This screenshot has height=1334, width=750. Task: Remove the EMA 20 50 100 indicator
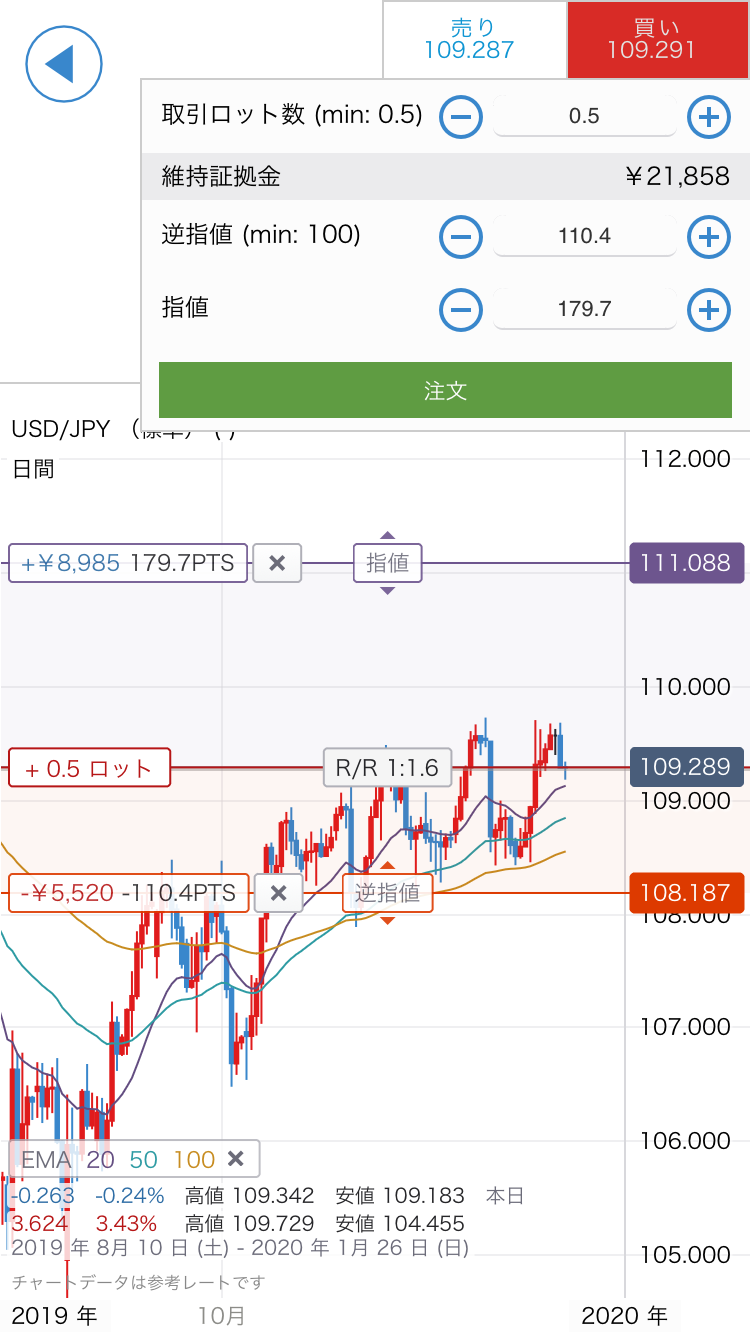236,1159
